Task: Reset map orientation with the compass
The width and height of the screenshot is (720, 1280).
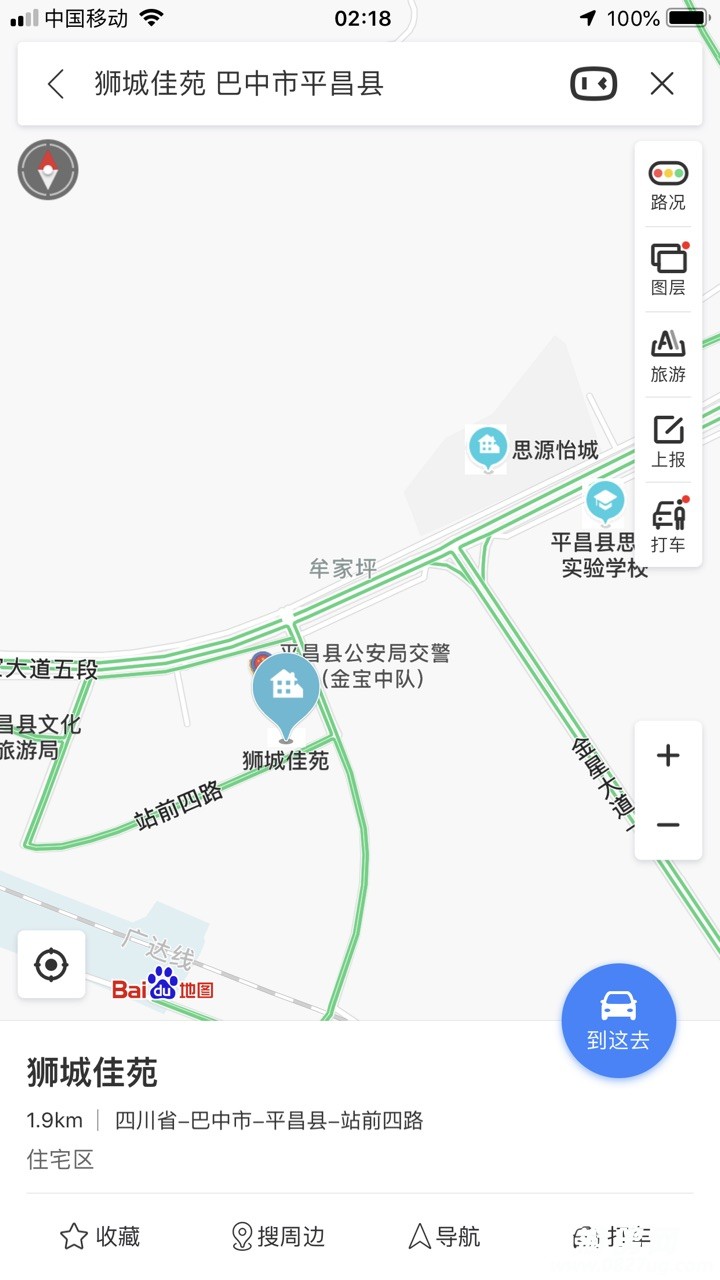Action: click(x=48, y=170)
